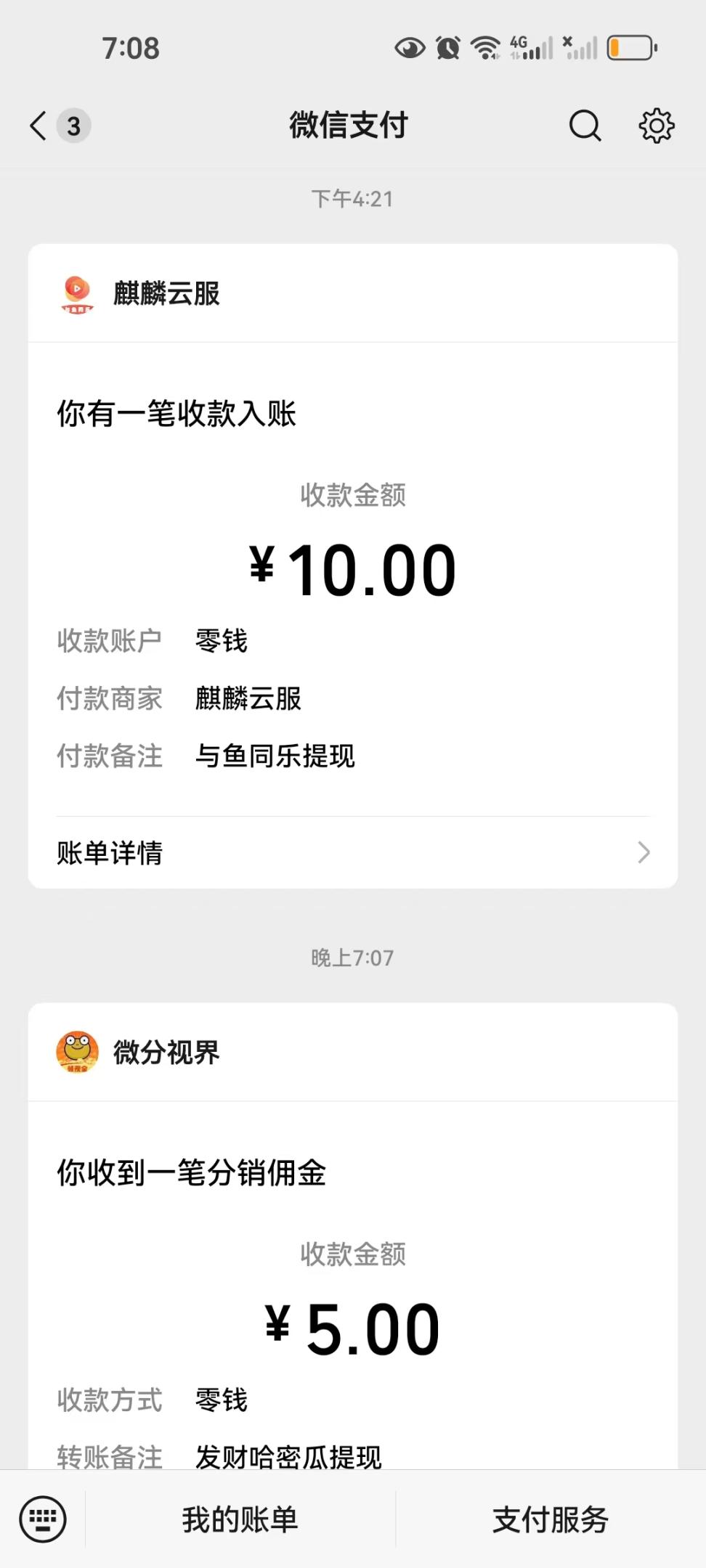The image size is (706, 1568).
Task: Open the 微分视界 merchant header
Action: 353,1053
